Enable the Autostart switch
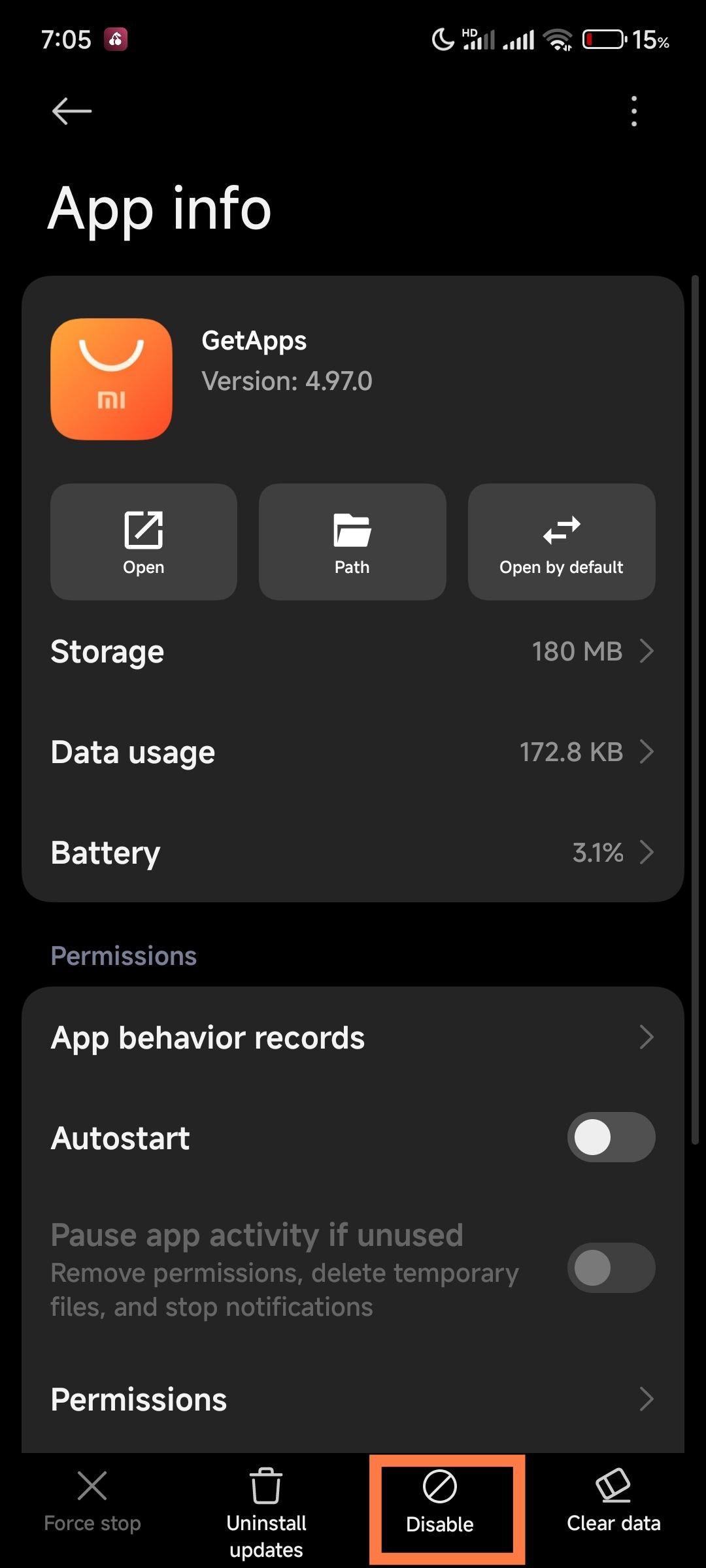The image size is (706, 1568). (x=611, y=1137)
